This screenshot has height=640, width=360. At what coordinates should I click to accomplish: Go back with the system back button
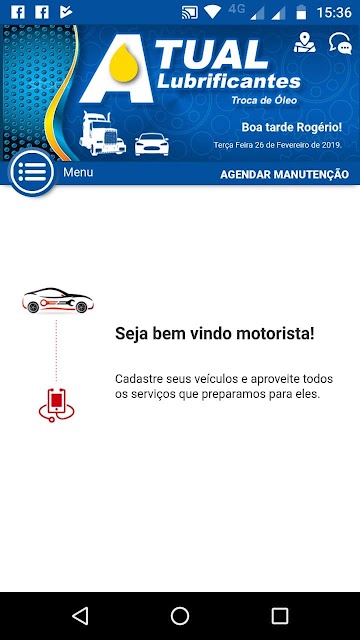(80, 616)
